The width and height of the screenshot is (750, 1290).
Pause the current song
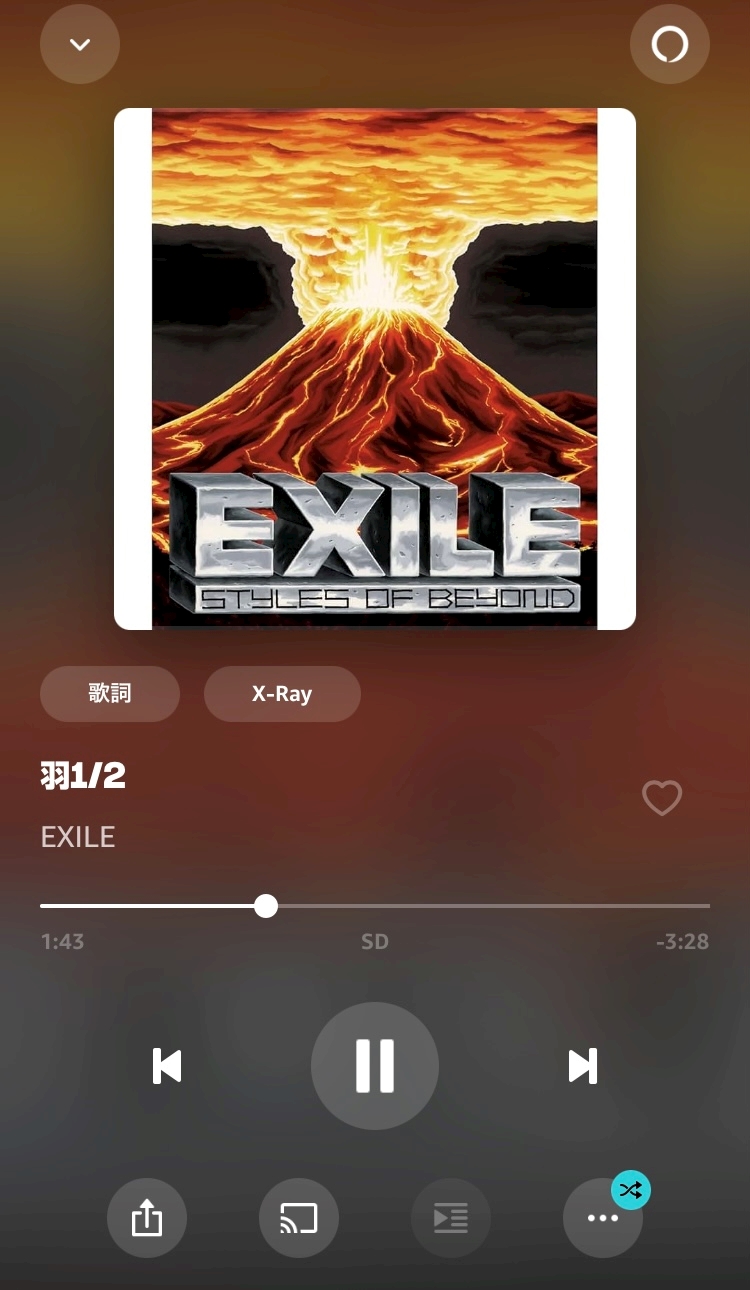tap(375, 1066)
